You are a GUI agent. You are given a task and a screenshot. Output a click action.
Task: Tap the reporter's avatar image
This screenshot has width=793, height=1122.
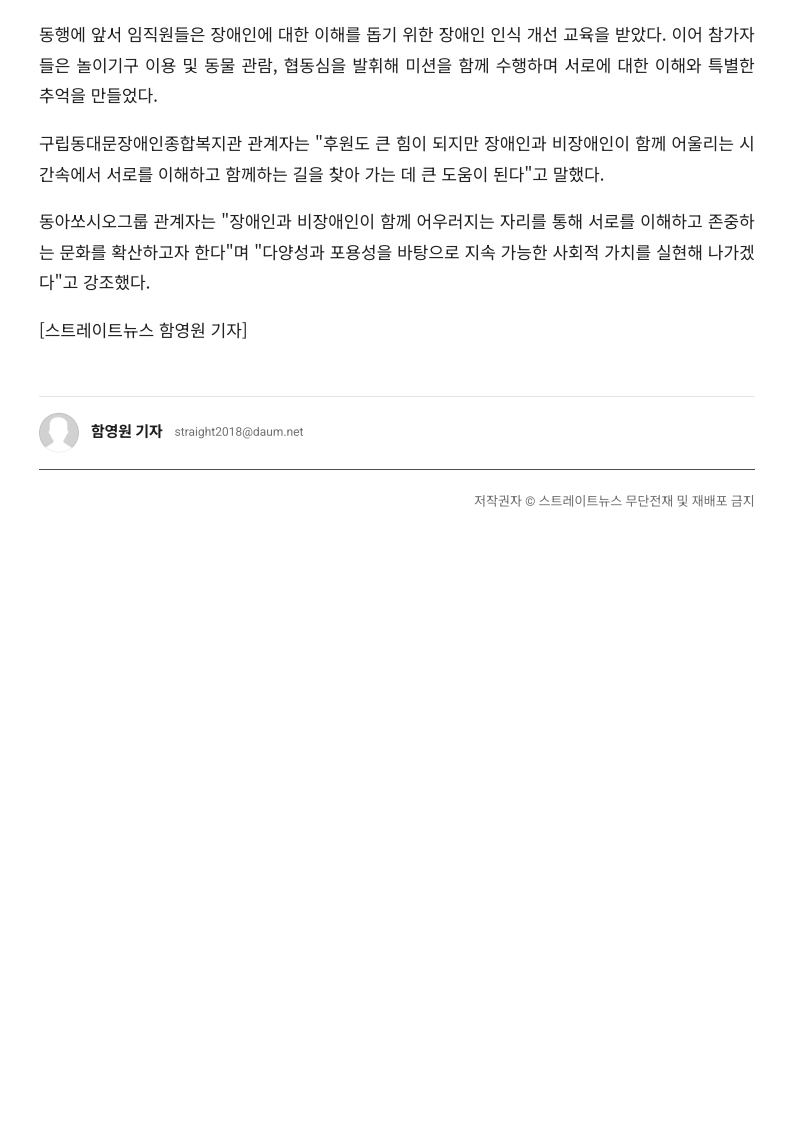pyautogui.click(x=59, y=432)
